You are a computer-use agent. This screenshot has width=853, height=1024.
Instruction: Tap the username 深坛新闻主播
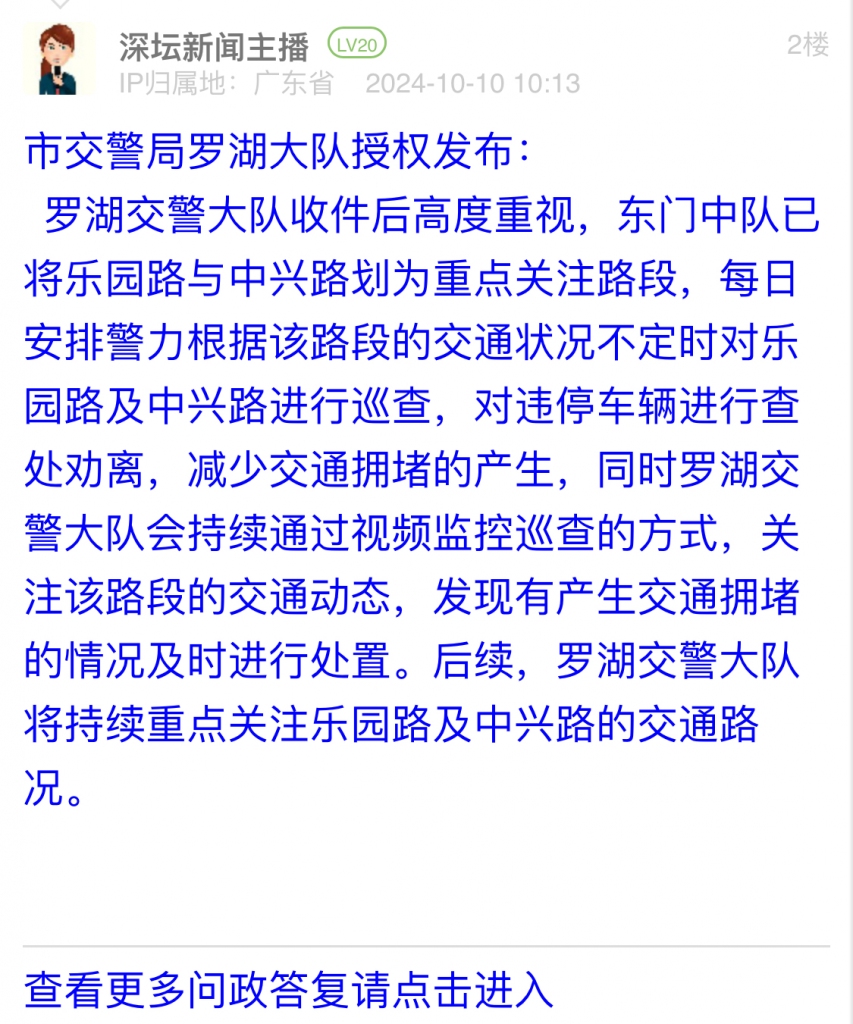pyautogui.click(x=214, y=45)
